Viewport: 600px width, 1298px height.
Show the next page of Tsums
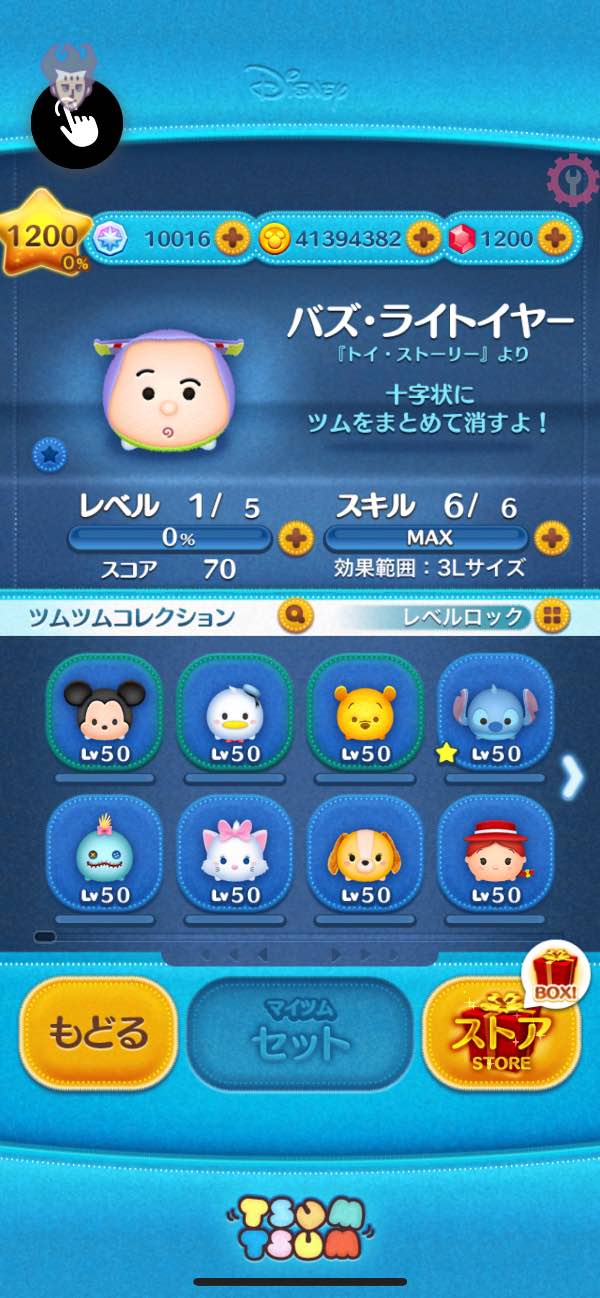(572, 777)
